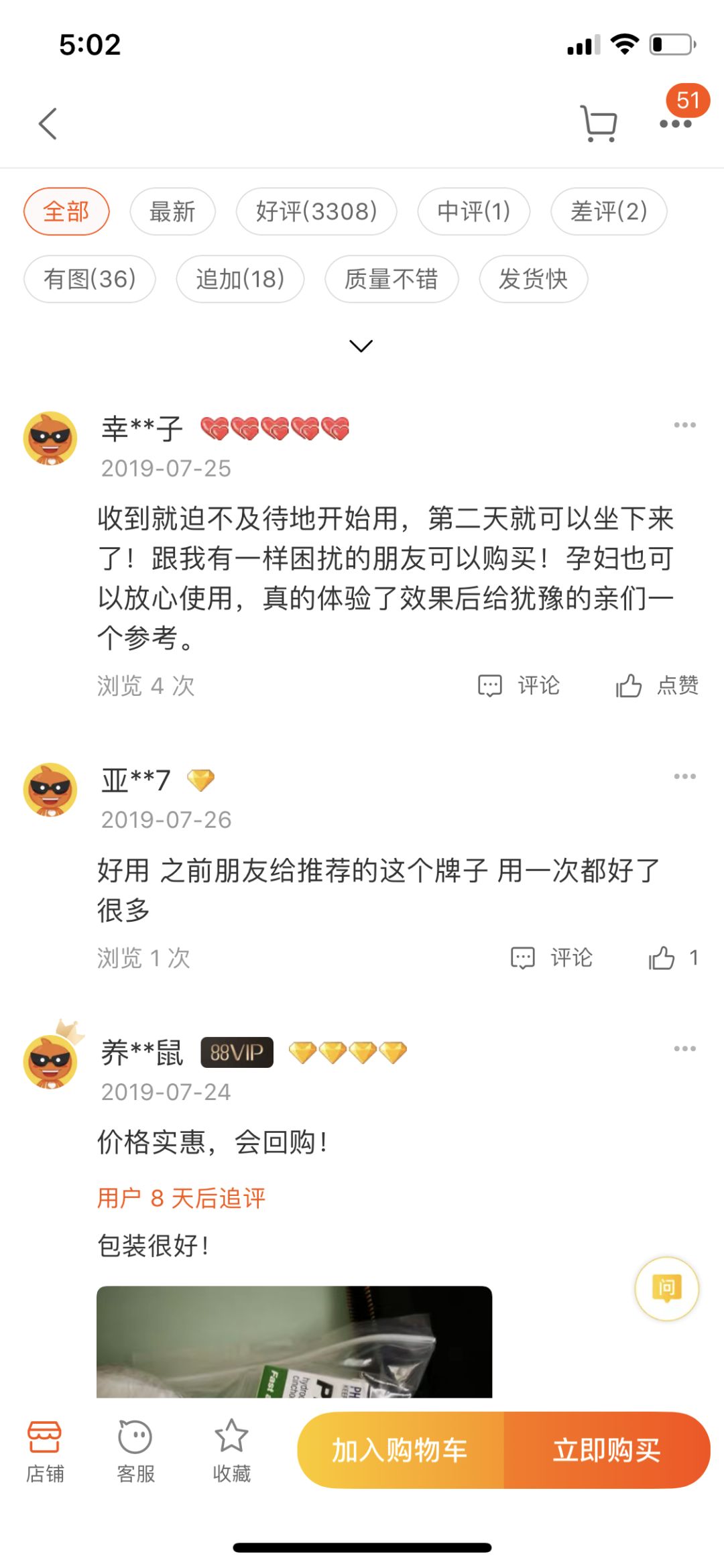Switch to the 最新 reviews tab

172,211
